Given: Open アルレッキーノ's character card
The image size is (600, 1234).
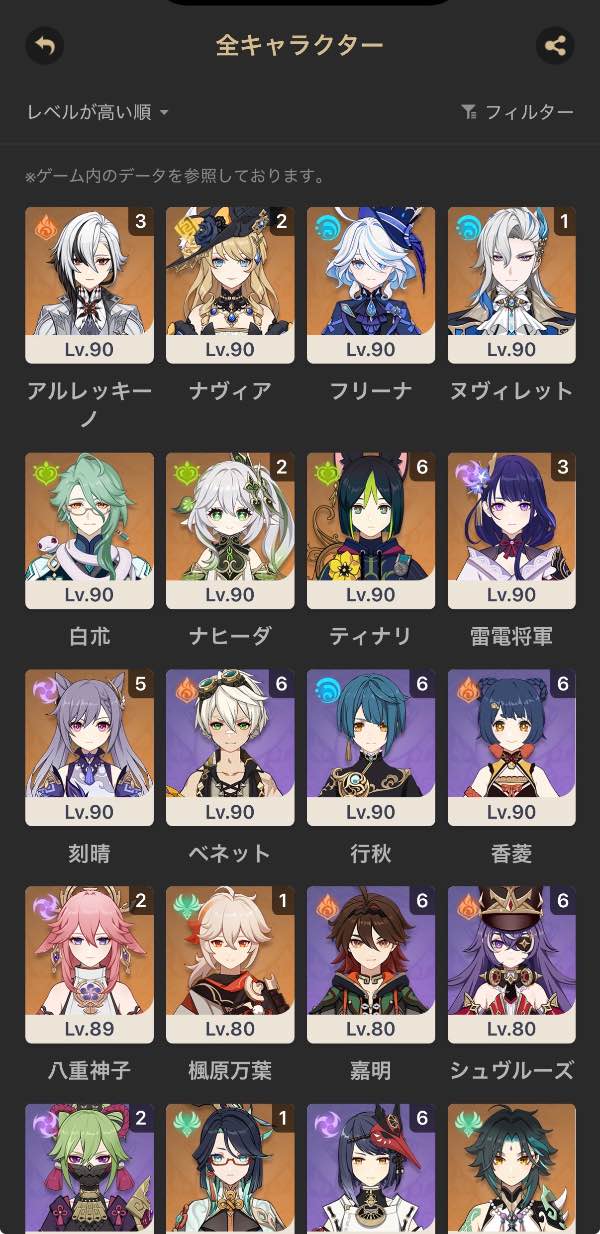Looking at the screenshot, I should 89,285.
